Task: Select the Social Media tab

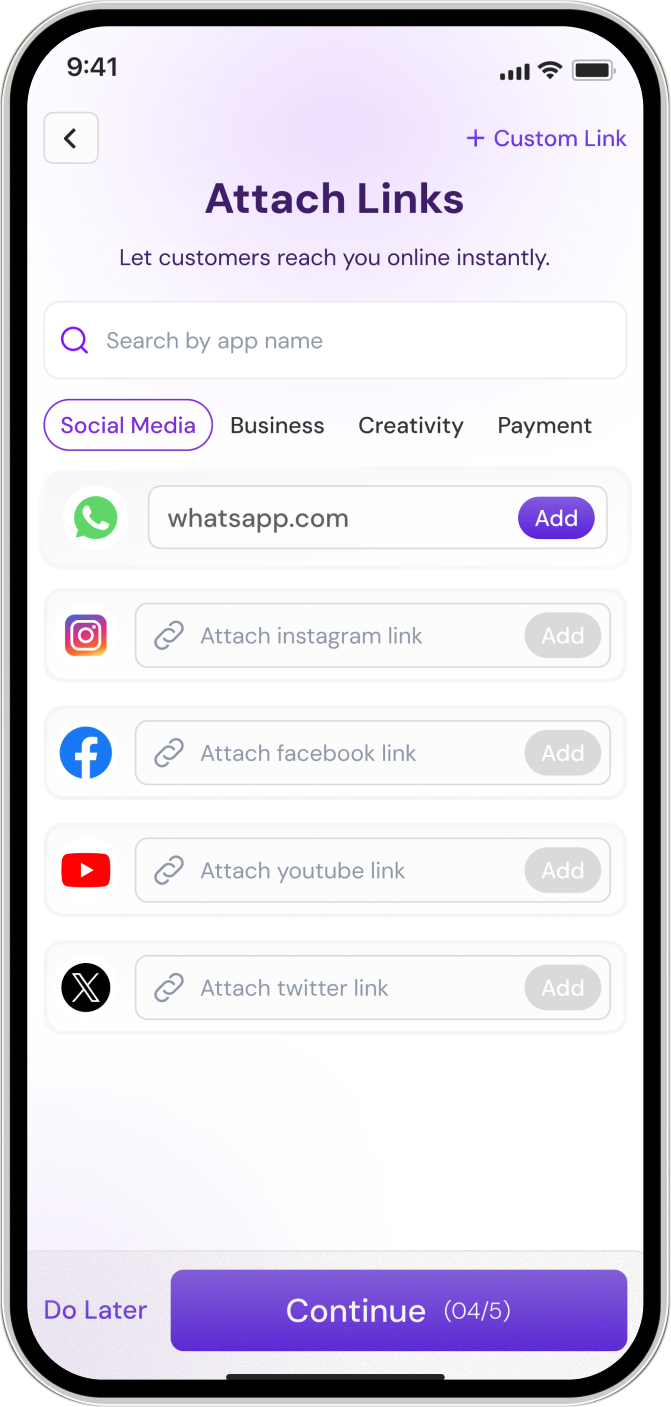Action: tap(128, 425)
